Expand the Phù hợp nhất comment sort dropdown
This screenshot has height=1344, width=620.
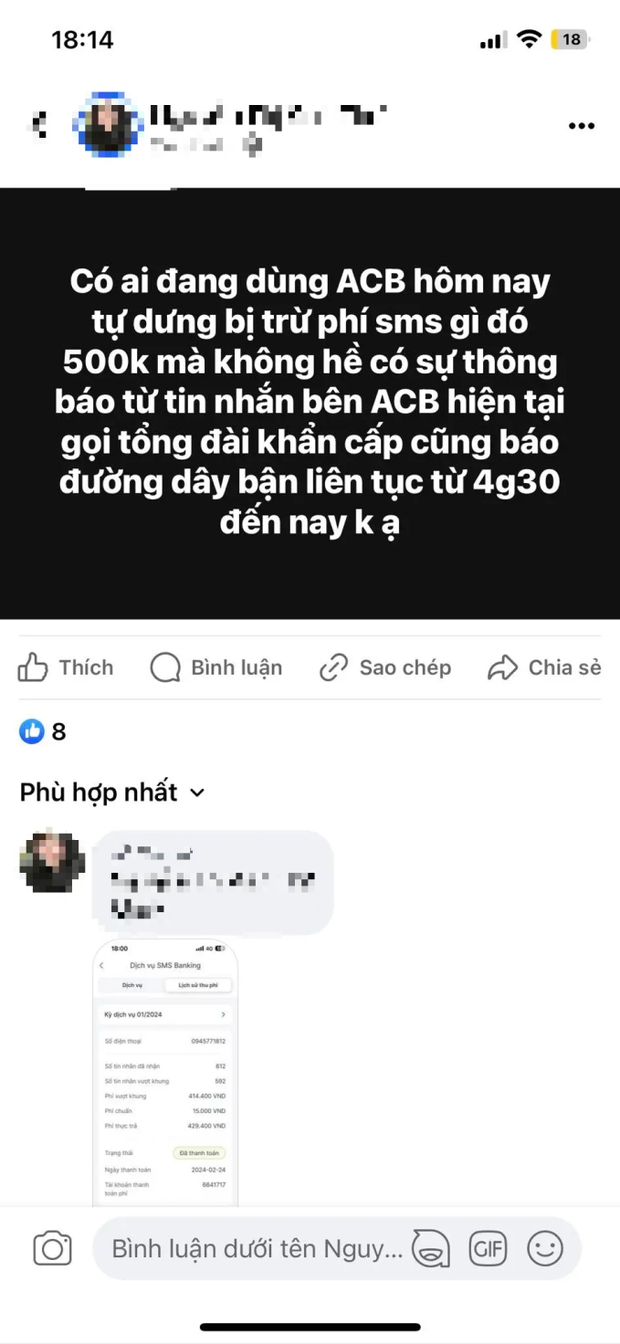click(x=112, y=792)
